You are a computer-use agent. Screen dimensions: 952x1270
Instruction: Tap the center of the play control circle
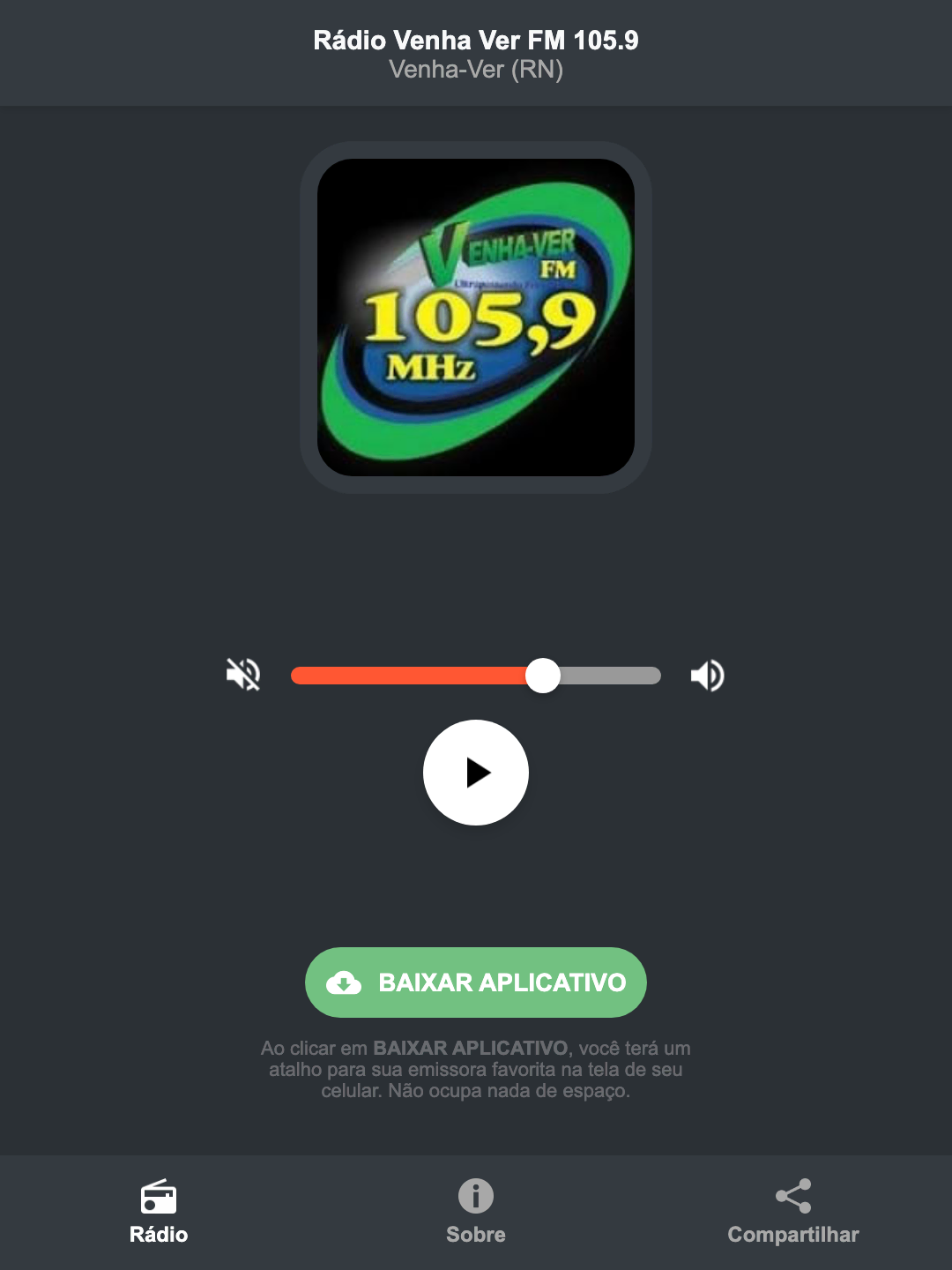point(475,773)
